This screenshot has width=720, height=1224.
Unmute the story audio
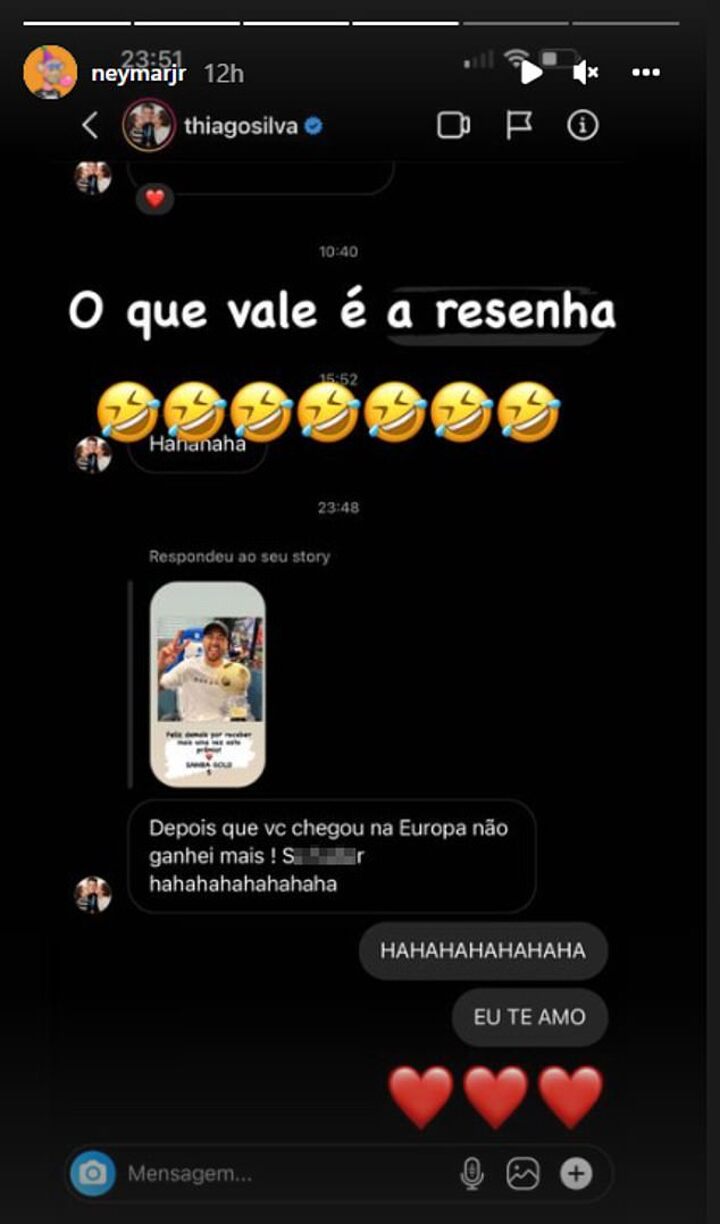[x=586, y=72]
